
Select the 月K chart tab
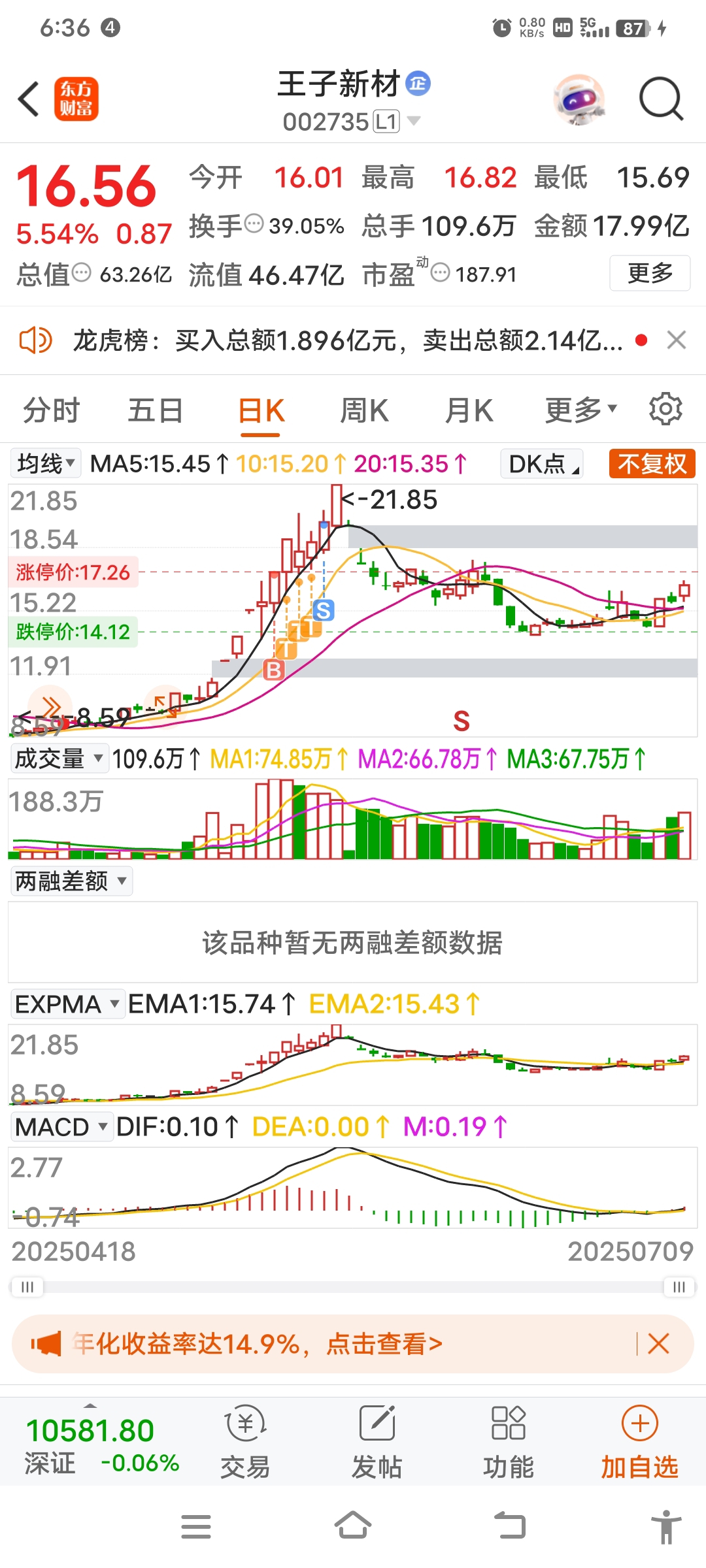(469, 411)
